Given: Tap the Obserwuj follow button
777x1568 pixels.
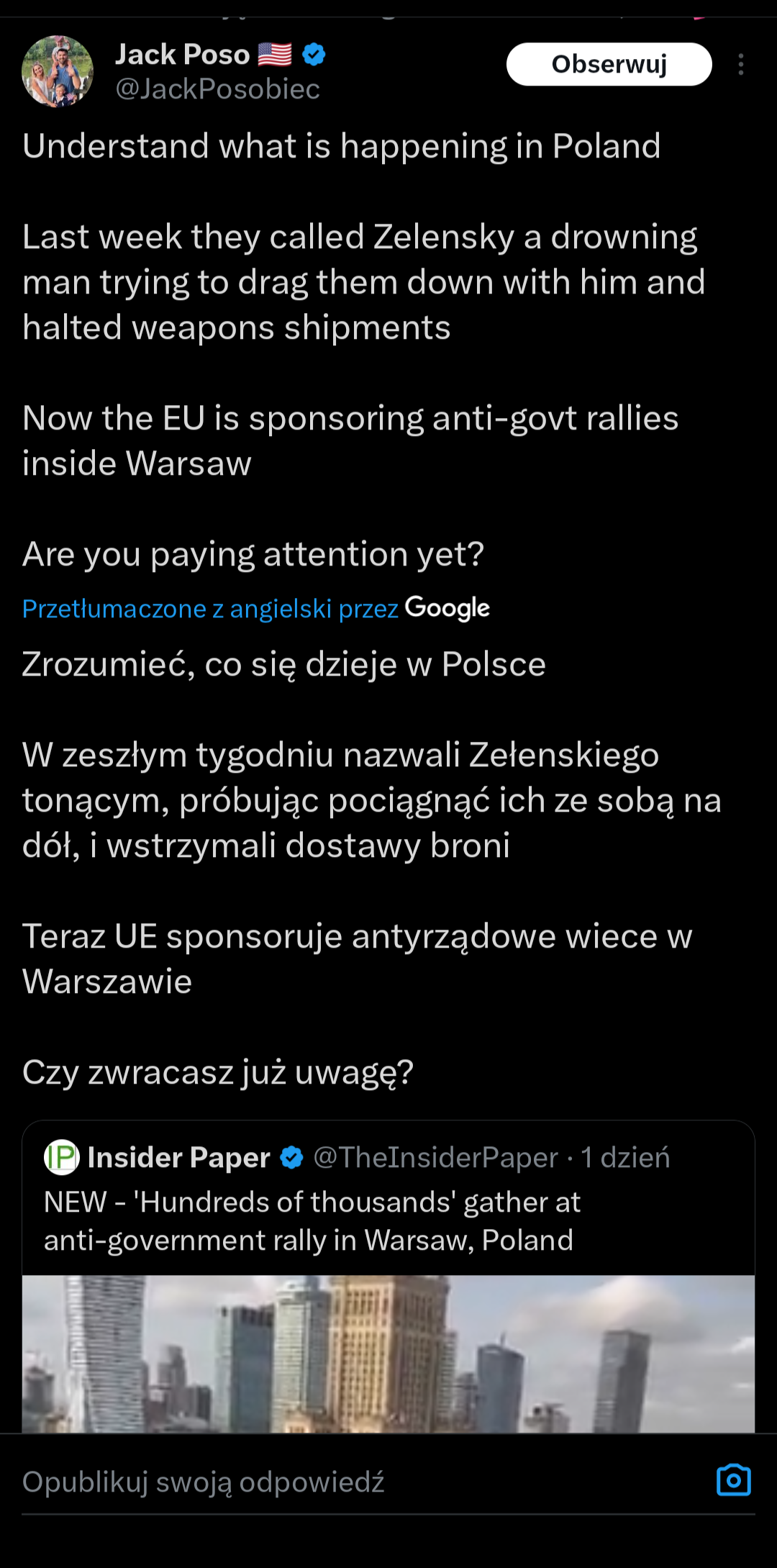Looking at the screenshot, I should 609,64.
